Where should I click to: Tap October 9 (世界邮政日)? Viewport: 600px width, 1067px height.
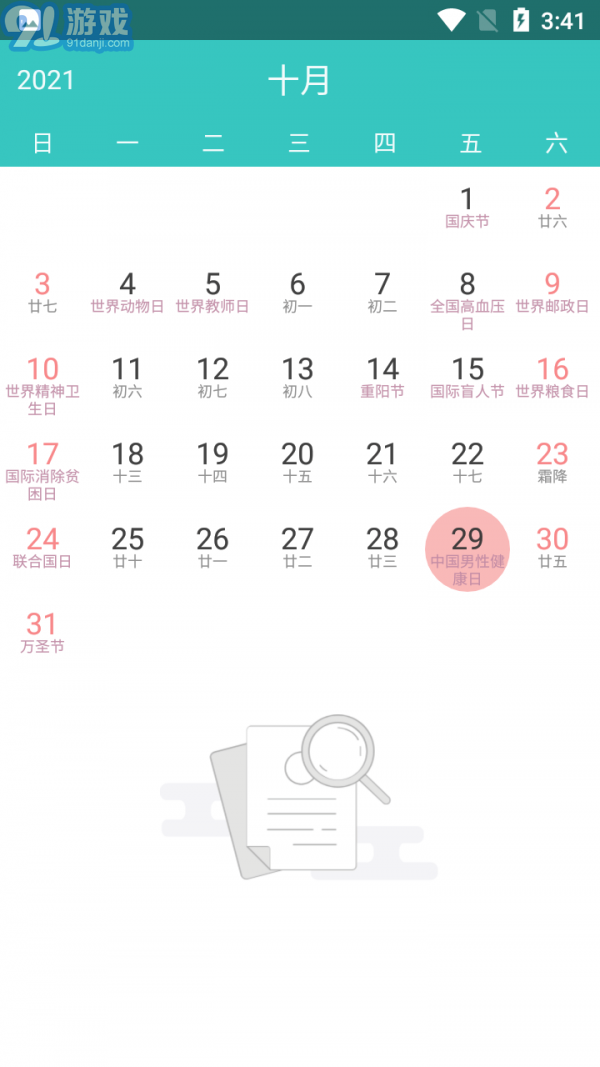pos(552,292)
